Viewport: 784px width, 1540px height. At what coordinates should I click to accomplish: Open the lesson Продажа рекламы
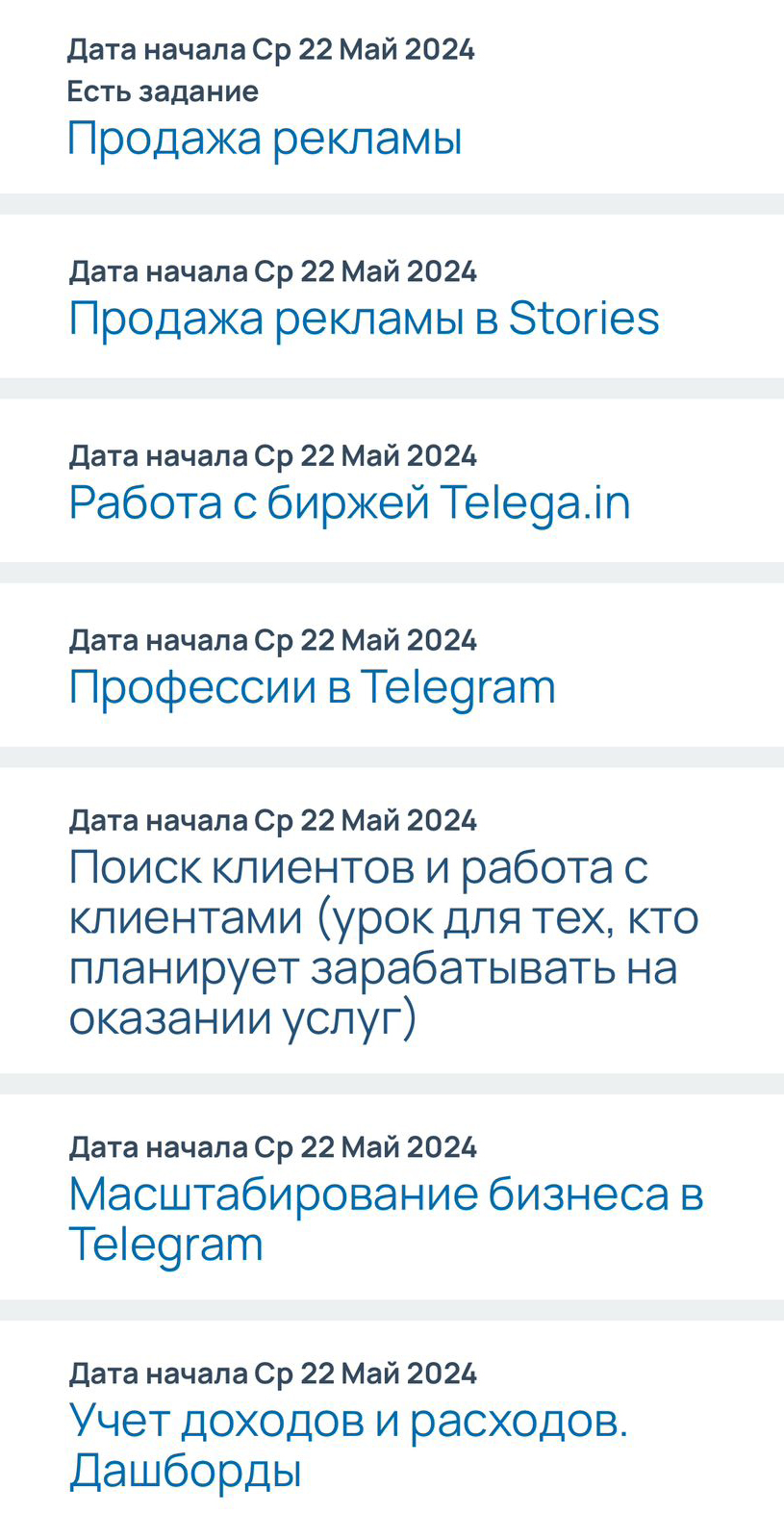point(265,138)
